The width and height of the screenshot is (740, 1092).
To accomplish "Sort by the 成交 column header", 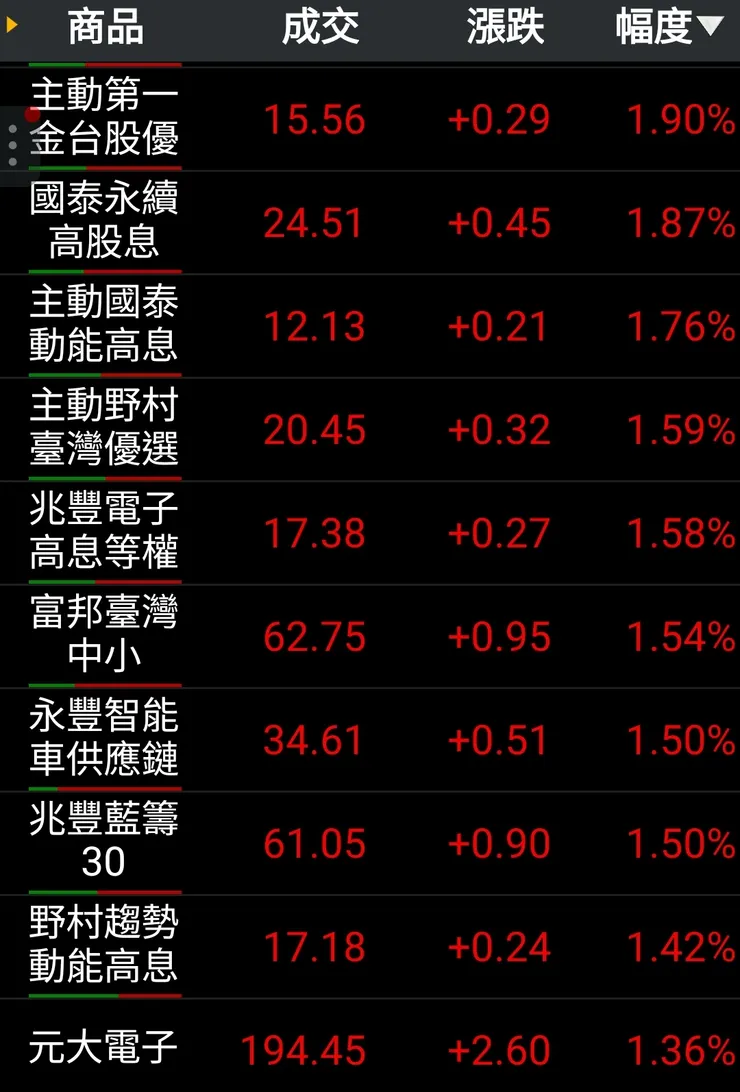I will click(320, 27).
